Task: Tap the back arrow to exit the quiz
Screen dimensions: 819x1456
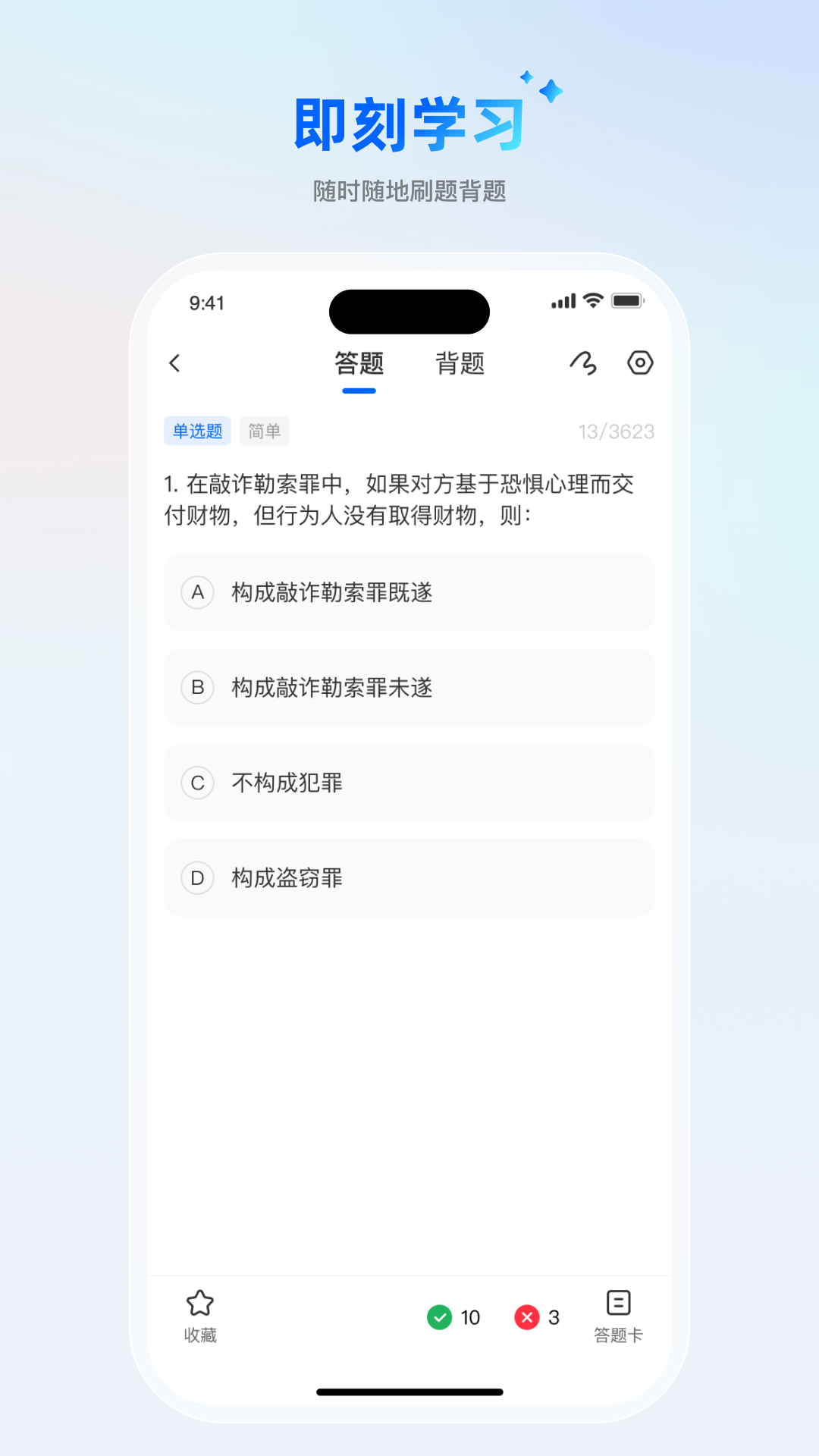Action: coord(175,363)
